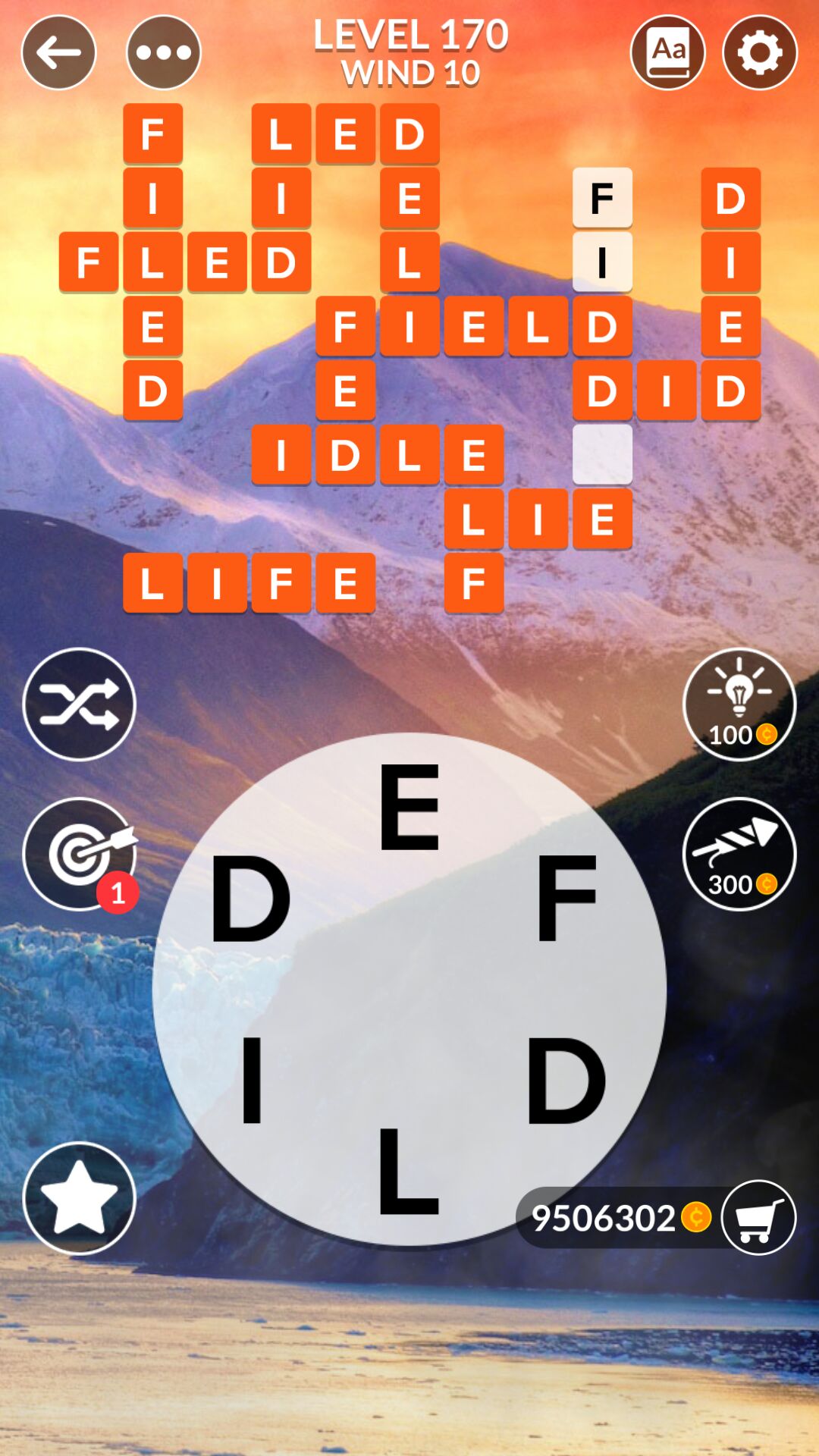
Task: Open the dictionary book icon
Action: tap(667, 52)
